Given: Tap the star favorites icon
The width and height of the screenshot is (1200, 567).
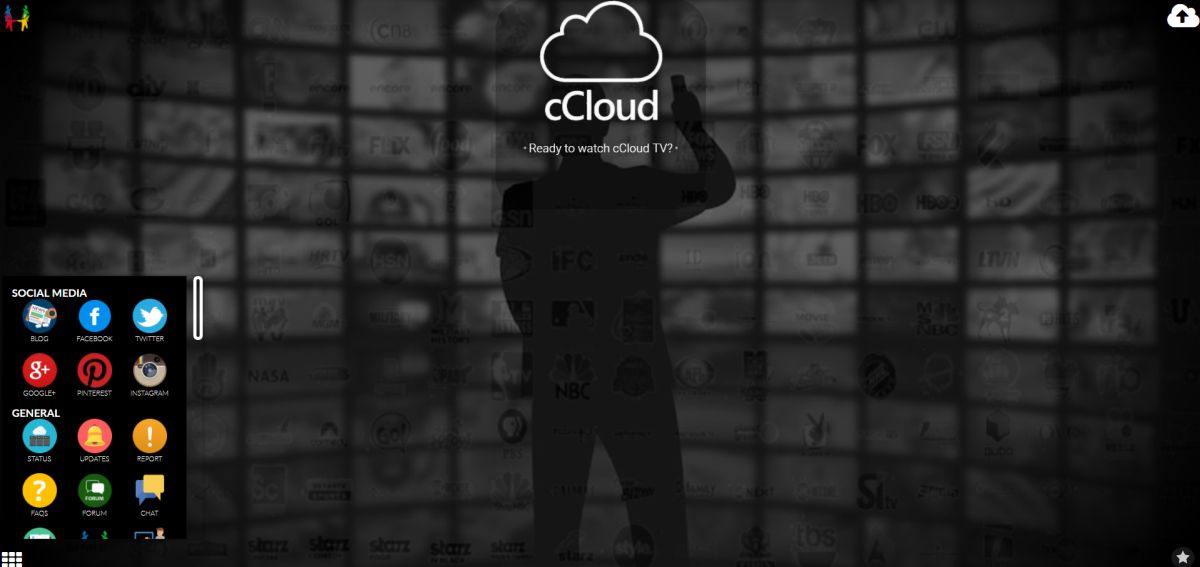Looking at the screenshot, I should point(1182,556).
